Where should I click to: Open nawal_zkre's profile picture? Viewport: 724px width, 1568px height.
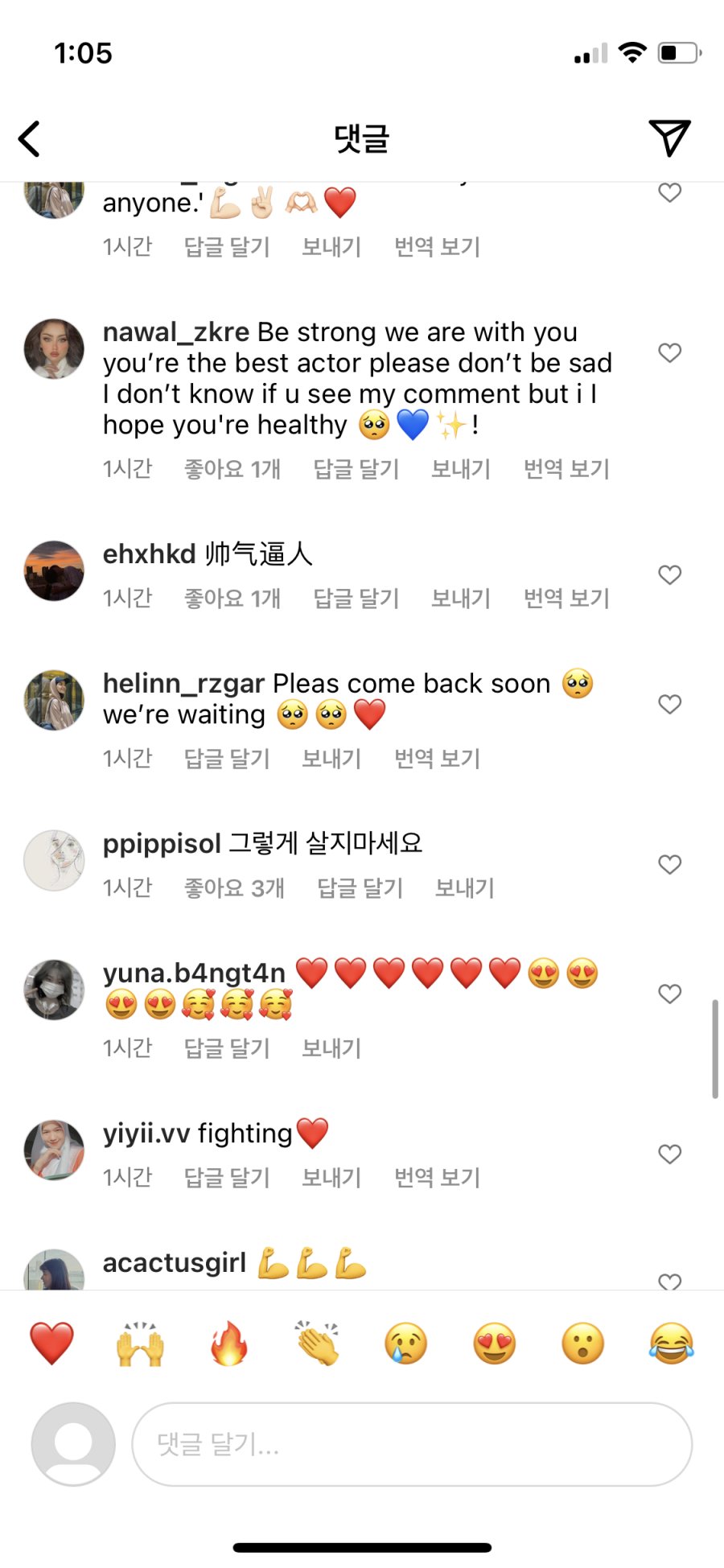[54, 349]
